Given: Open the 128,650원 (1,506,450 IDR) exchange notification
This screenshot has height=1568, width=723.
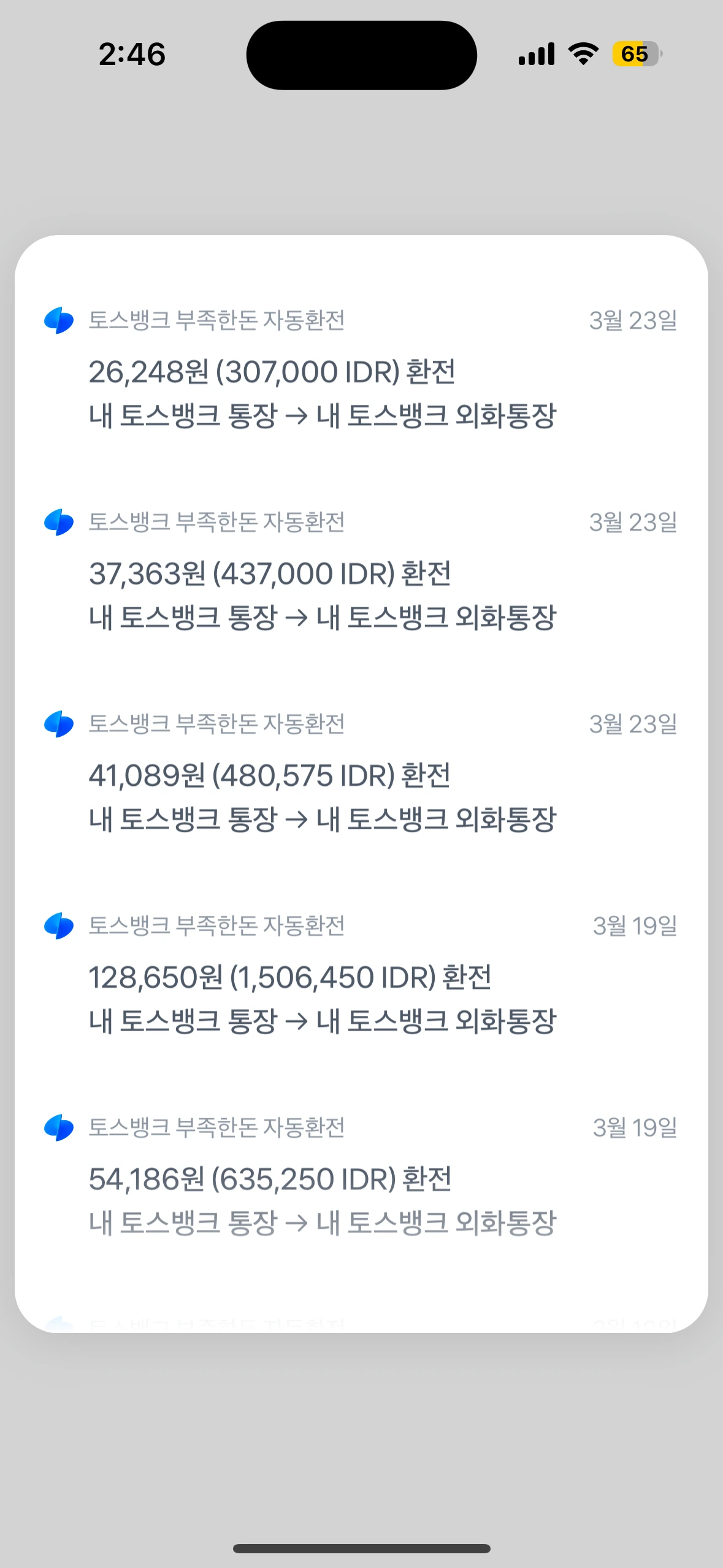Looking at the screenshot, I should (361, 974).
